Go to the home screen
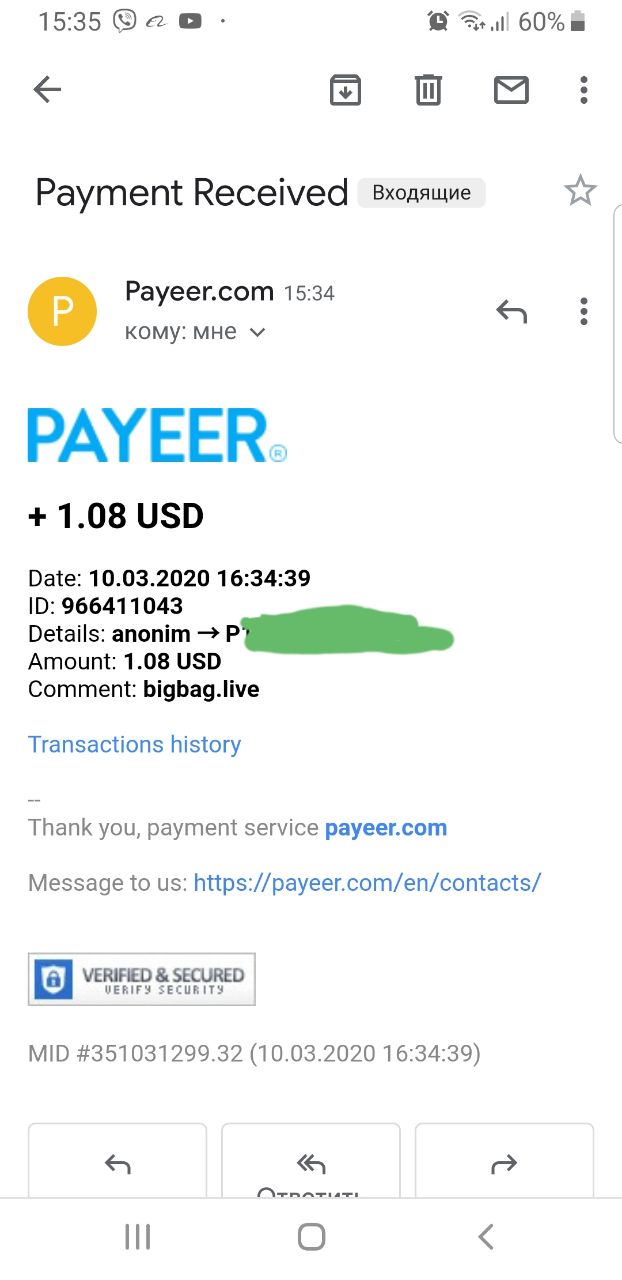Viewport: 622px width, 1280px height. (311, 1237)
